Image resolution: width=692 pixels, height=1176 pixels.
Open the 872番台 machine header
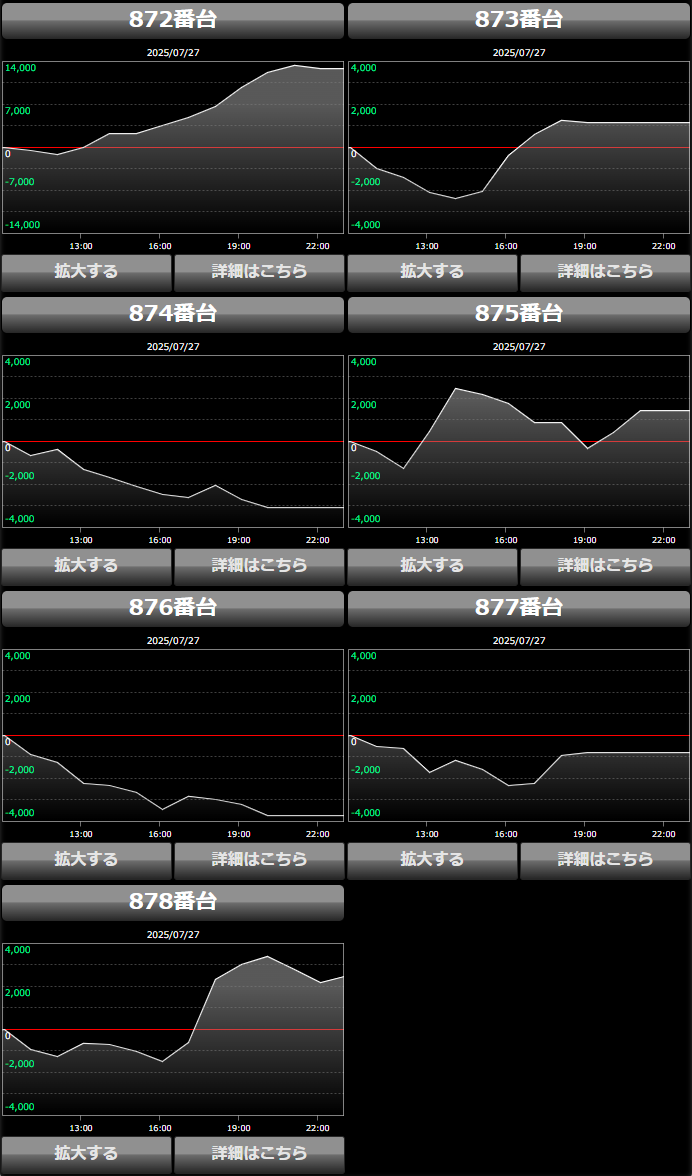tap(172, 21)
